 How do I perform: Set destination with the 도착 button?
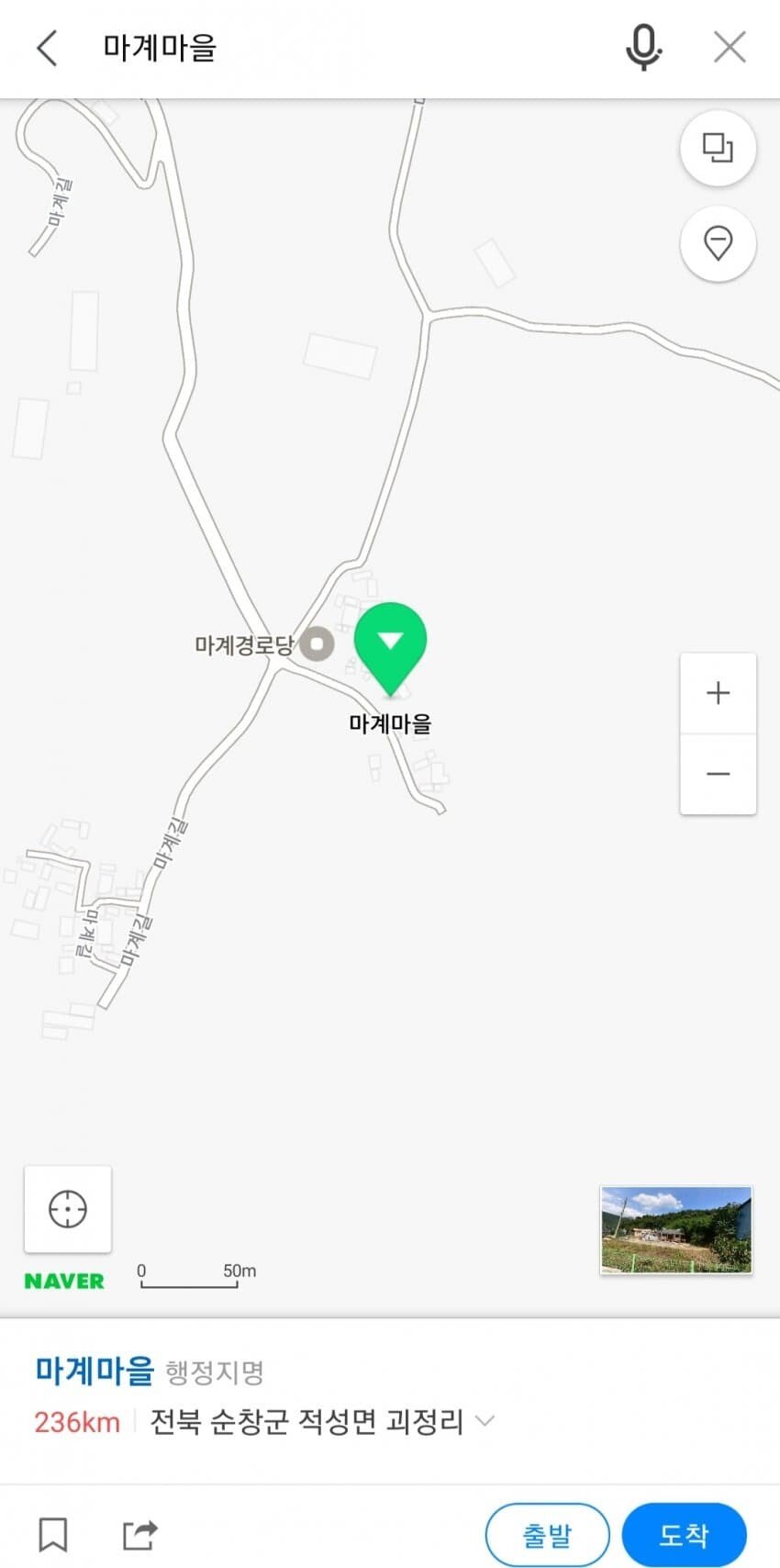(x=685, y=1534)
